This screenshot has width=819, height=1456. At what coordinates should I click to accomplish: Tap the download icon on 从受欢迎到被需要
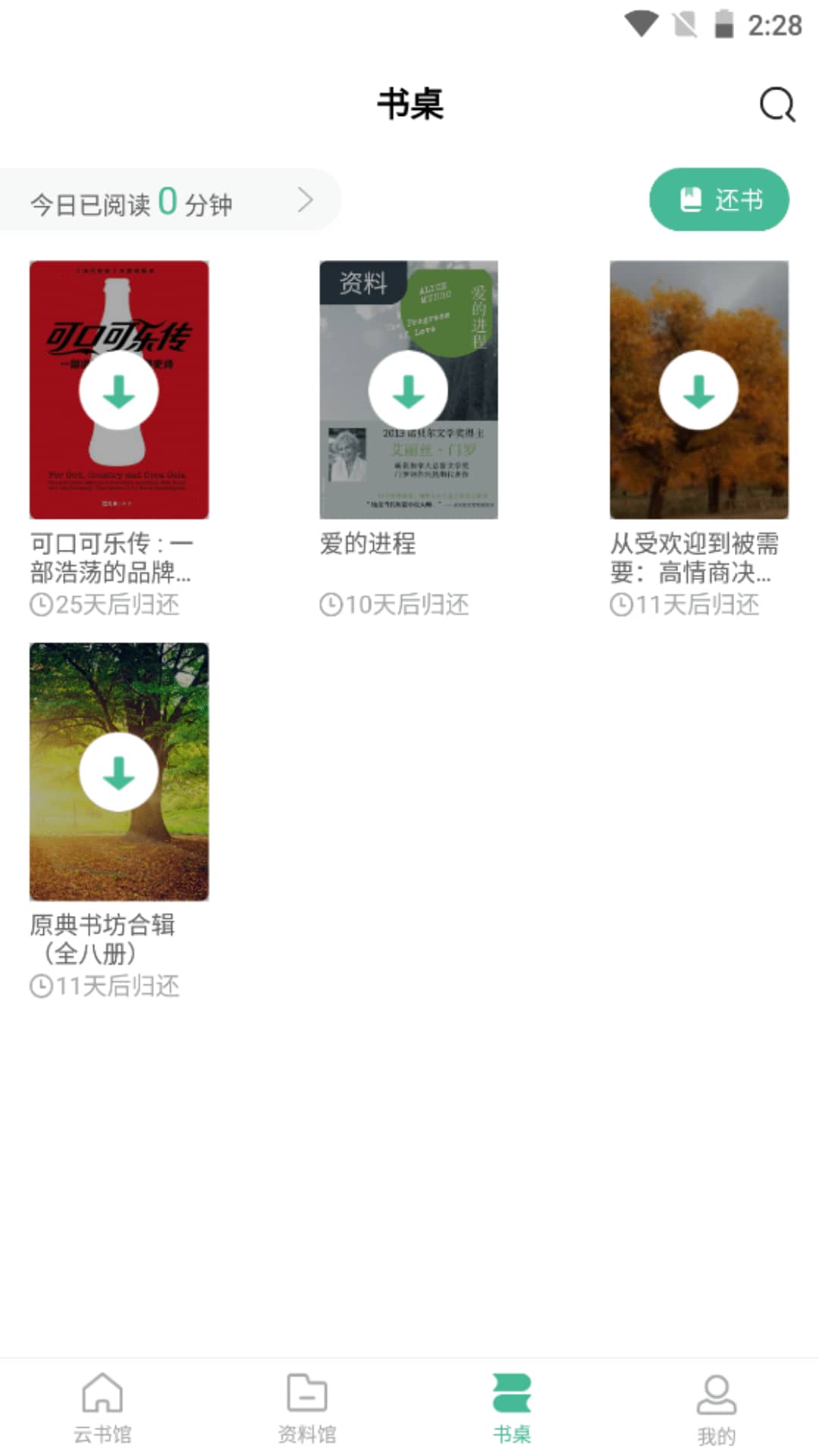click(698, 389)
